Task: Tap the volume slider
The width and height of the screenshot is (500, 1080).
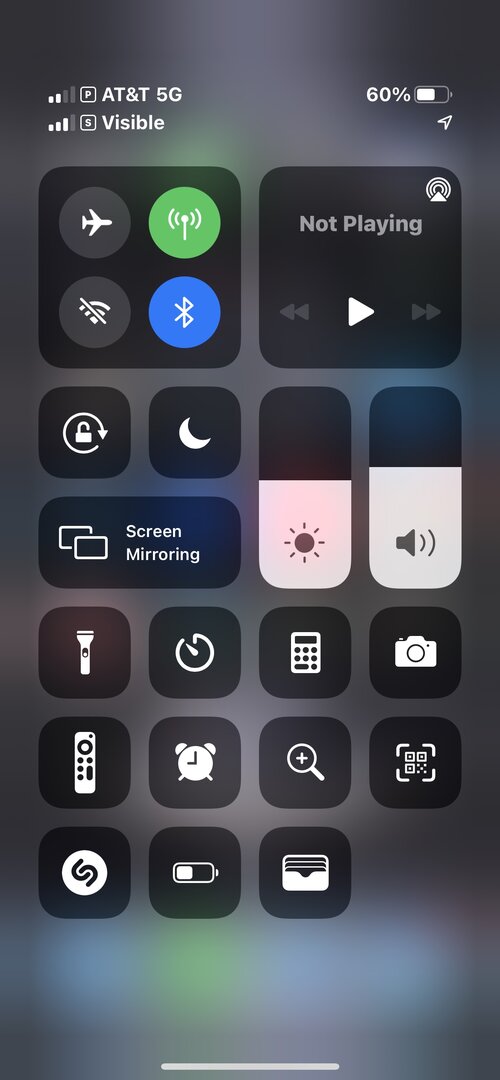Action: pos(415,488)
